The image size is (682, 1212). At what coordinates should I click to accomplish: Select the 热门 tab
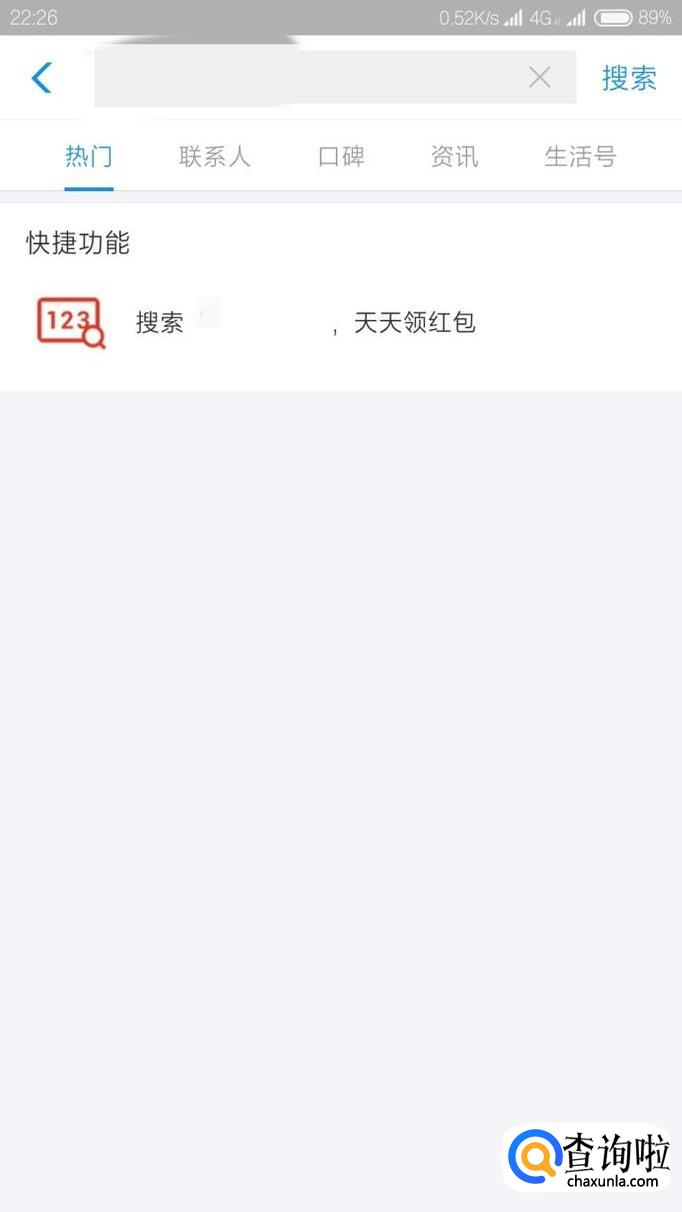pyautogui.click(x=88, y=156)
